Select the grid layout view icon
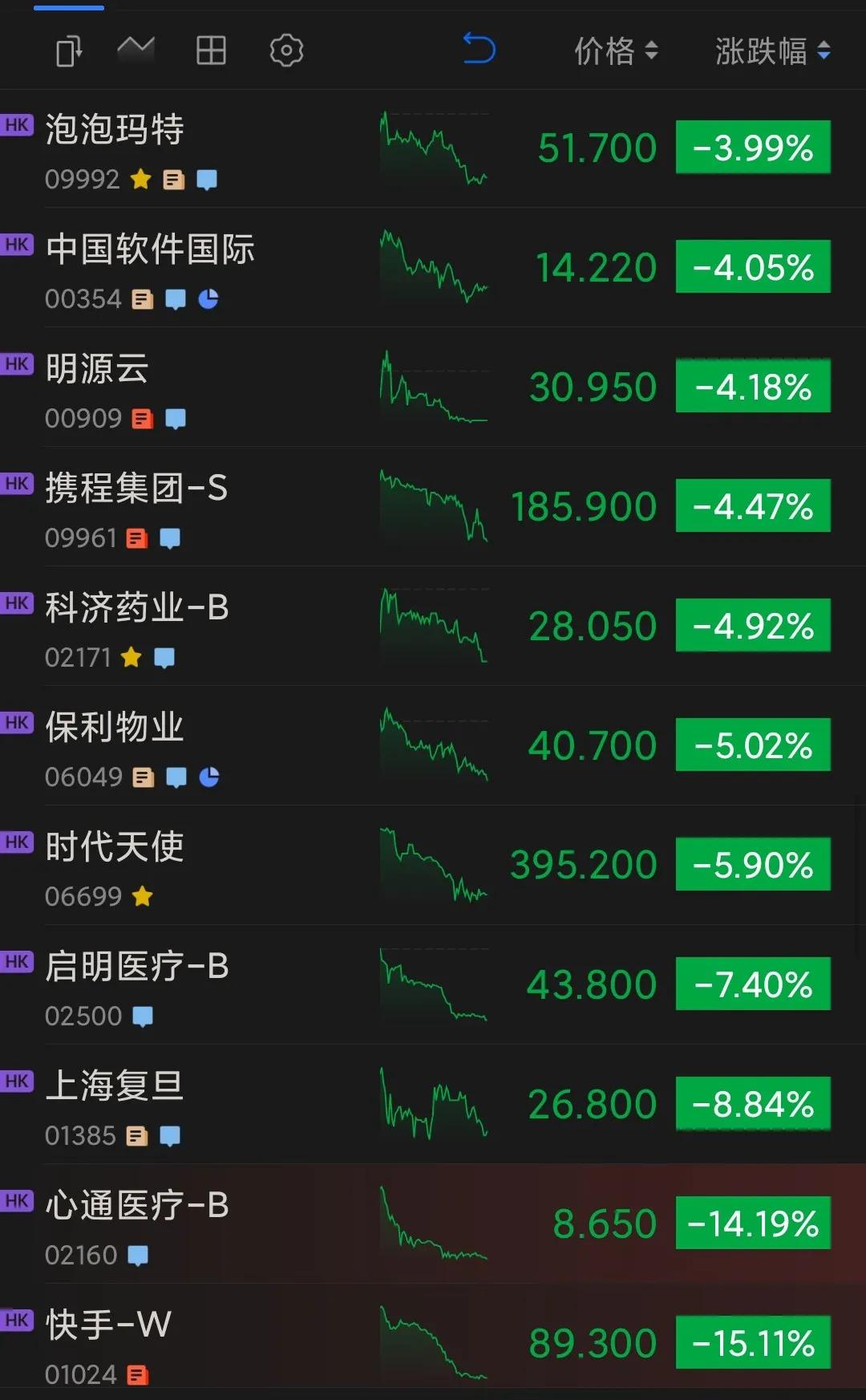This screenshot has width=866, height=1400. tap(210, 50)
